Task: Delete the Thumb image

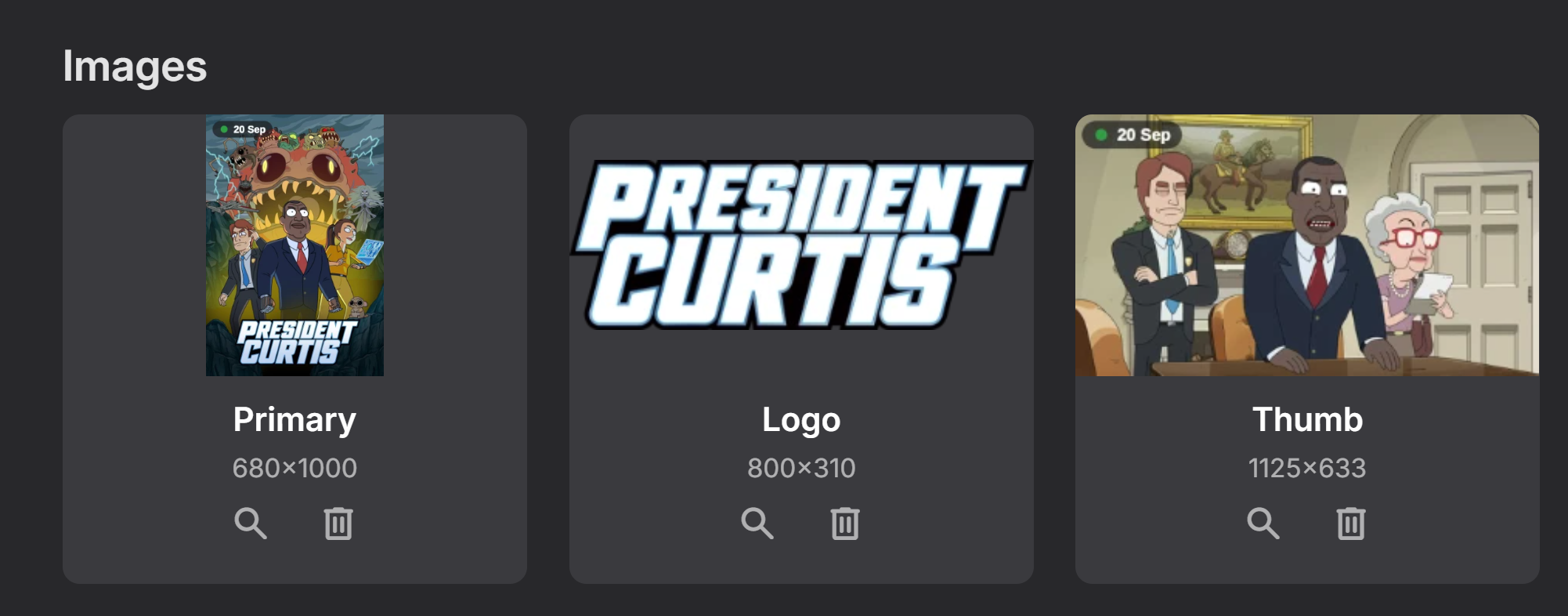Action: point(1351,524)
